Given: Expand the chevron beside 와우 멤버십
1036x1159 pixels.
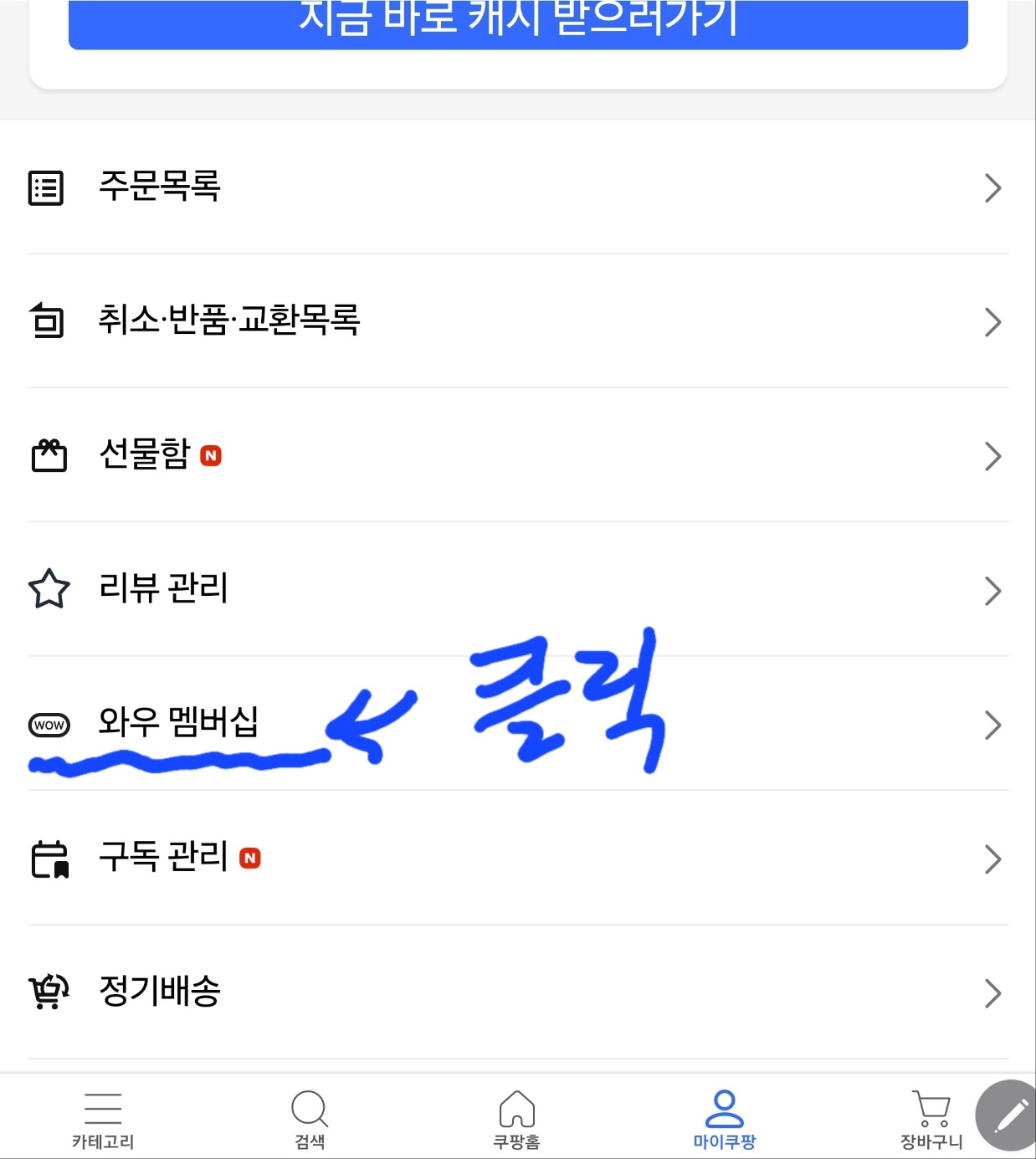Looking at the screenshot, I should [x=992, y=725].
